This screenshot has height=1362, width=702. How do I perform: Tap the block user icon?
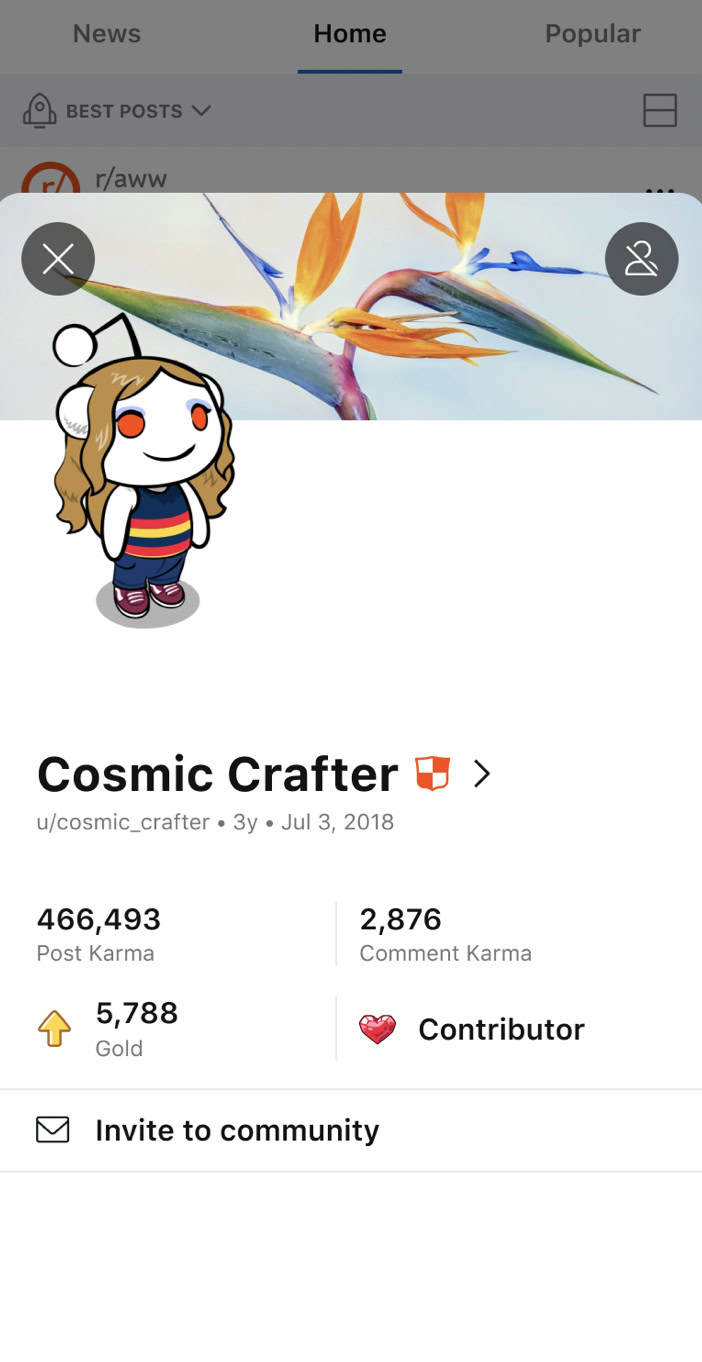pyautogui.click(x=641, y=259)
